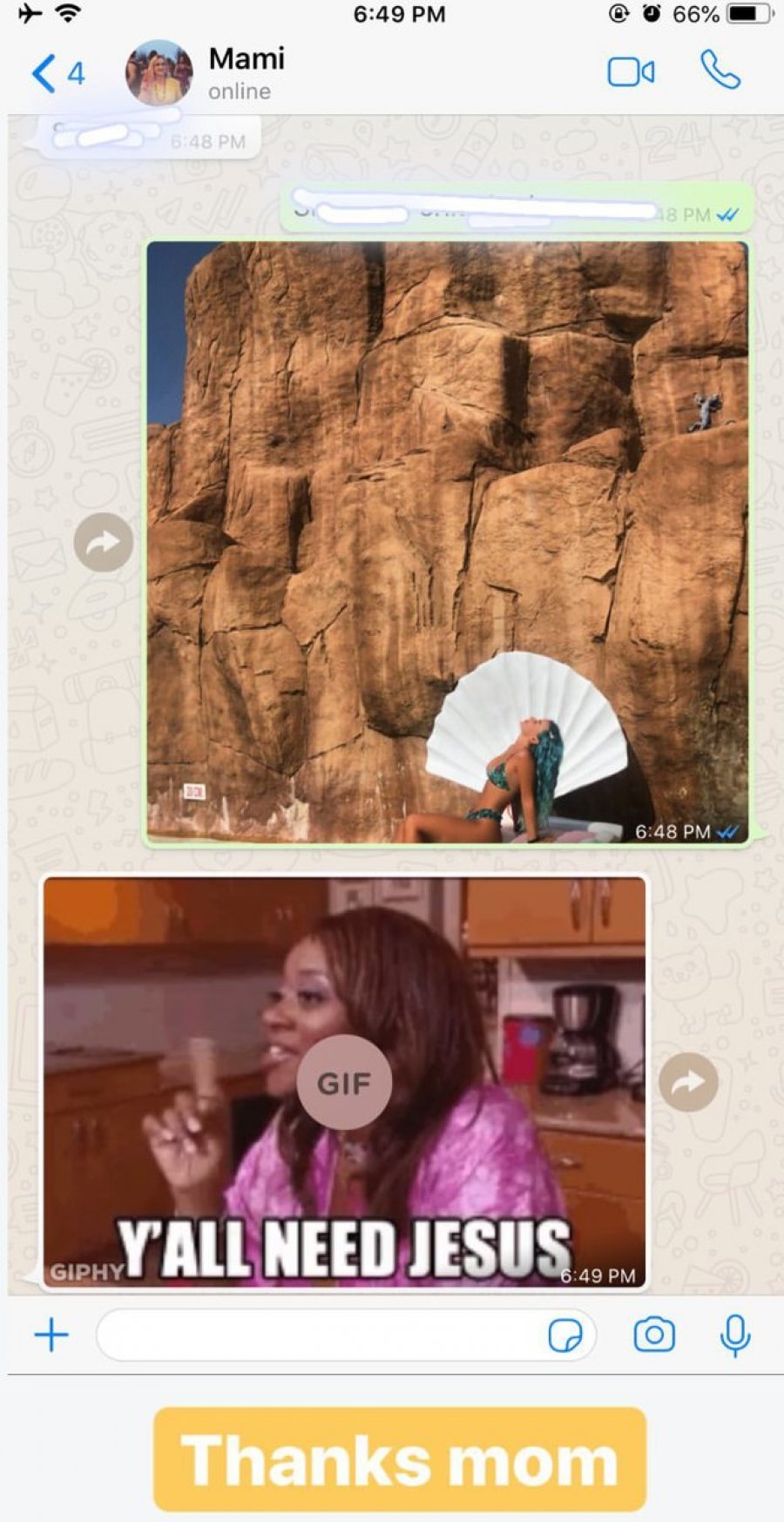Viewport: 784px width, 1522px height.
Task: Open the camera from the chat
Action: [653, 1334]
